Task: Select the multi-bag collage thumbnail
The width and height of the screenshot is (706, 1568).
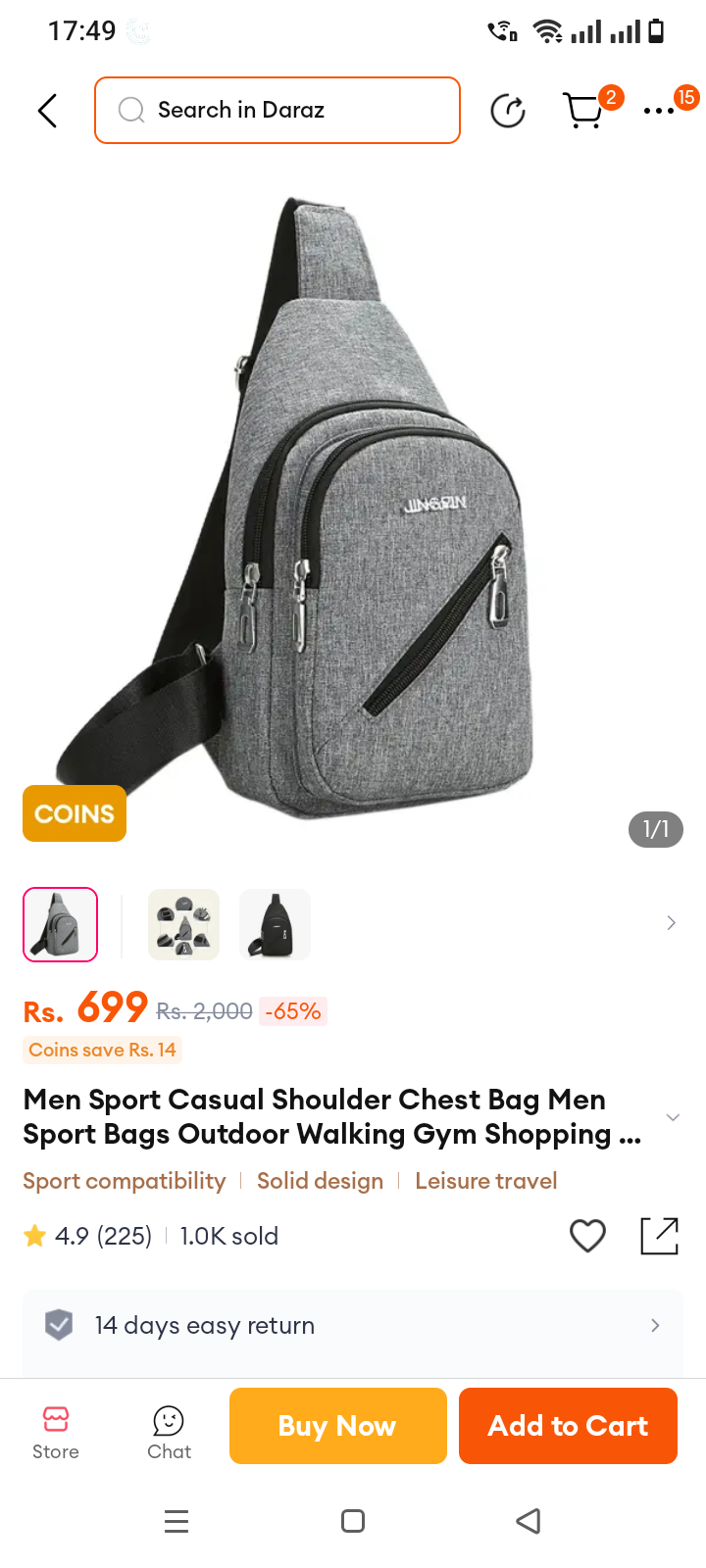Action: click(x=183, y=924)
